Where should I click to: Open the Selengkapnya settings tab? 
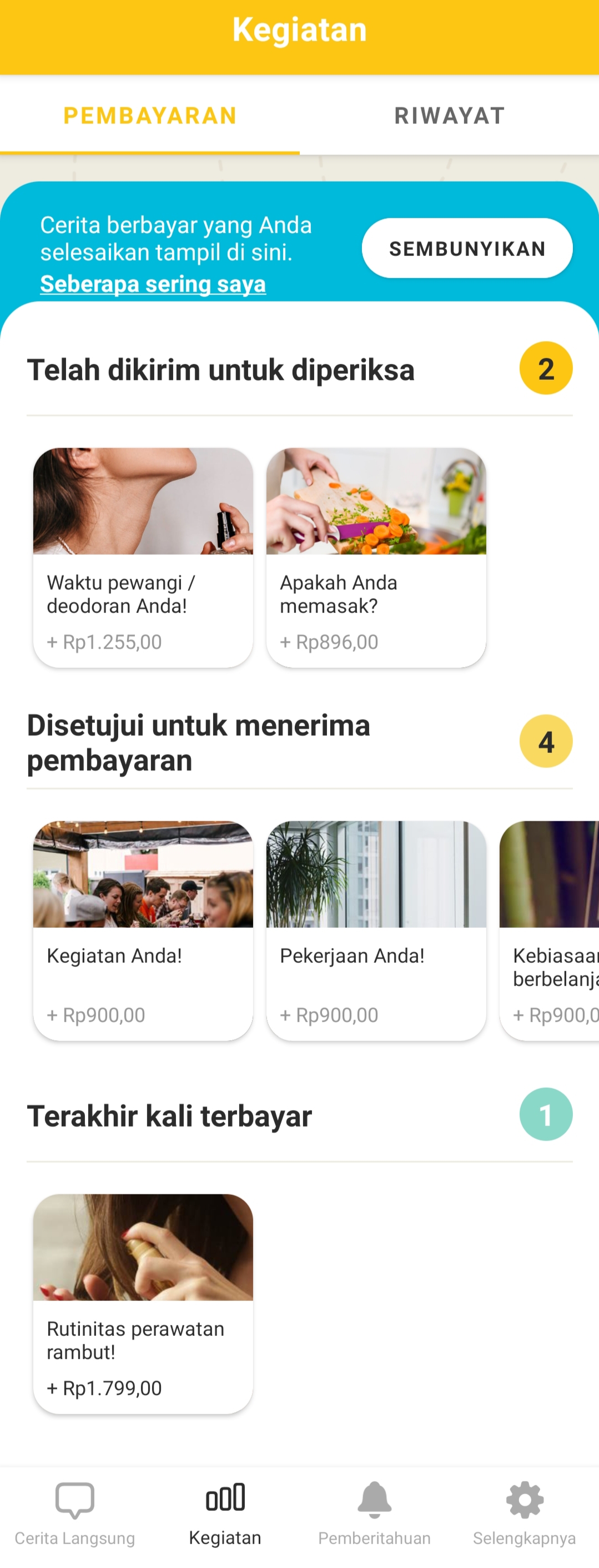(x=524, y=1513)
